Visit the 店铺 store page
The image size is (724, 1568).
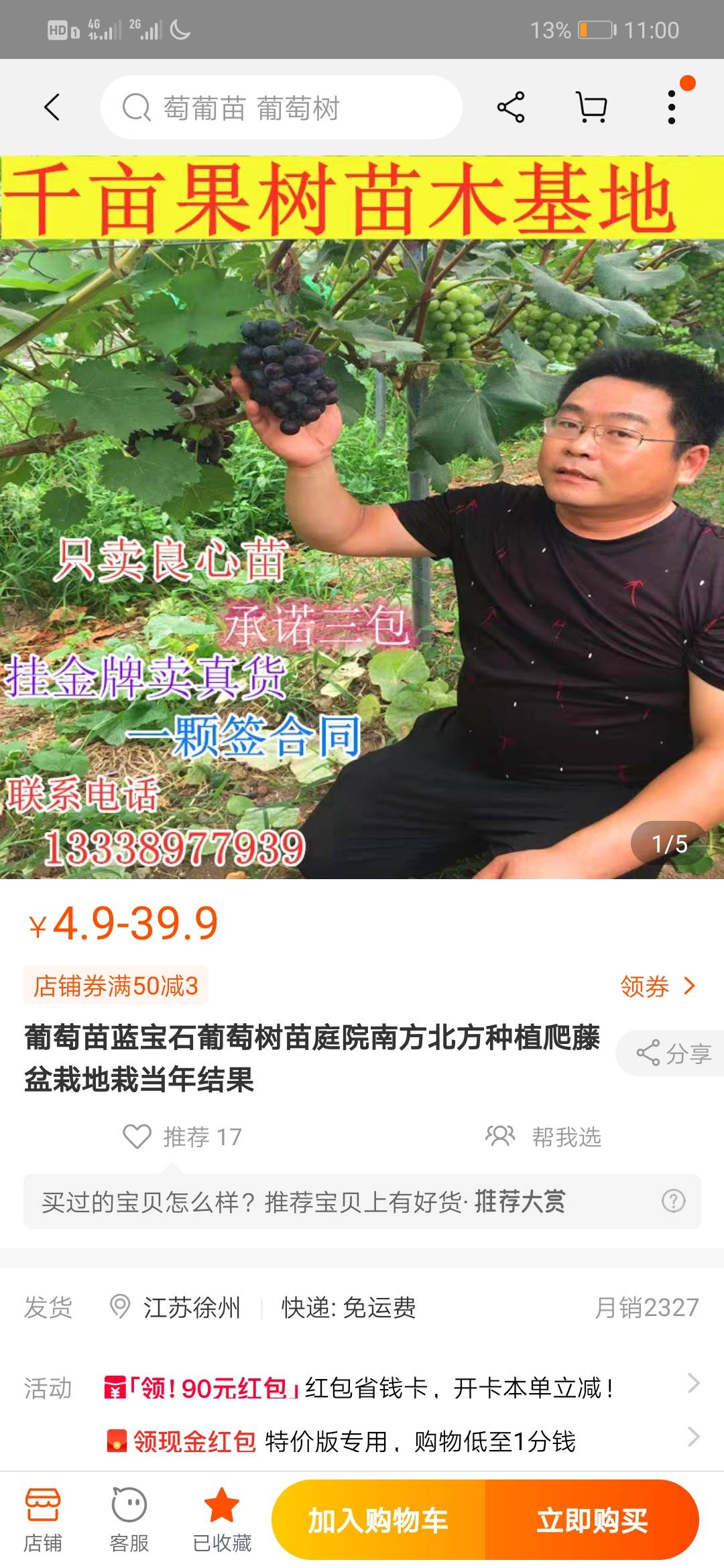43,1520
